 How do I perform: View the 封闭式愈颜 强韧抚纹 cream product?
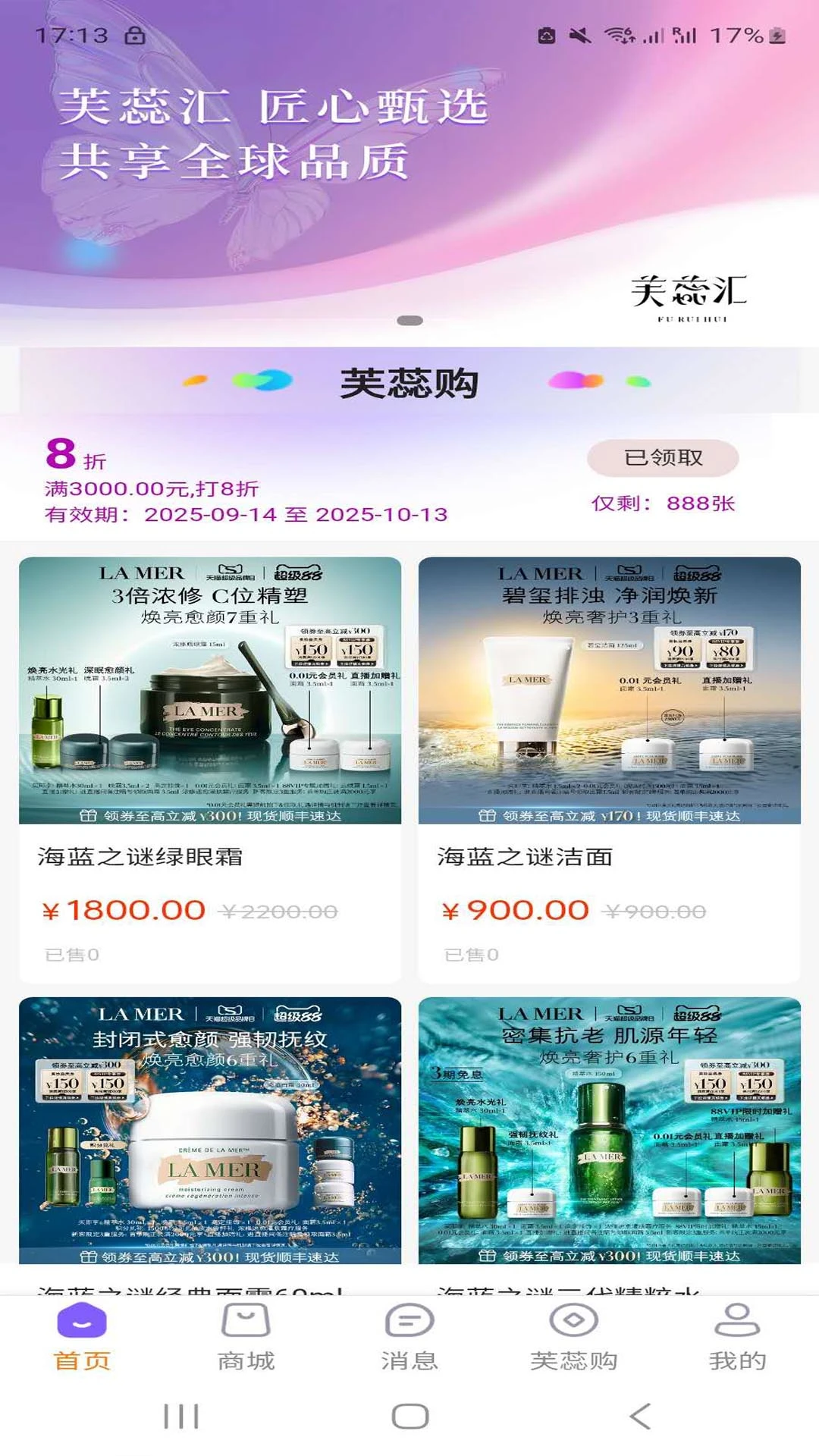click(x=210, y=1130)
